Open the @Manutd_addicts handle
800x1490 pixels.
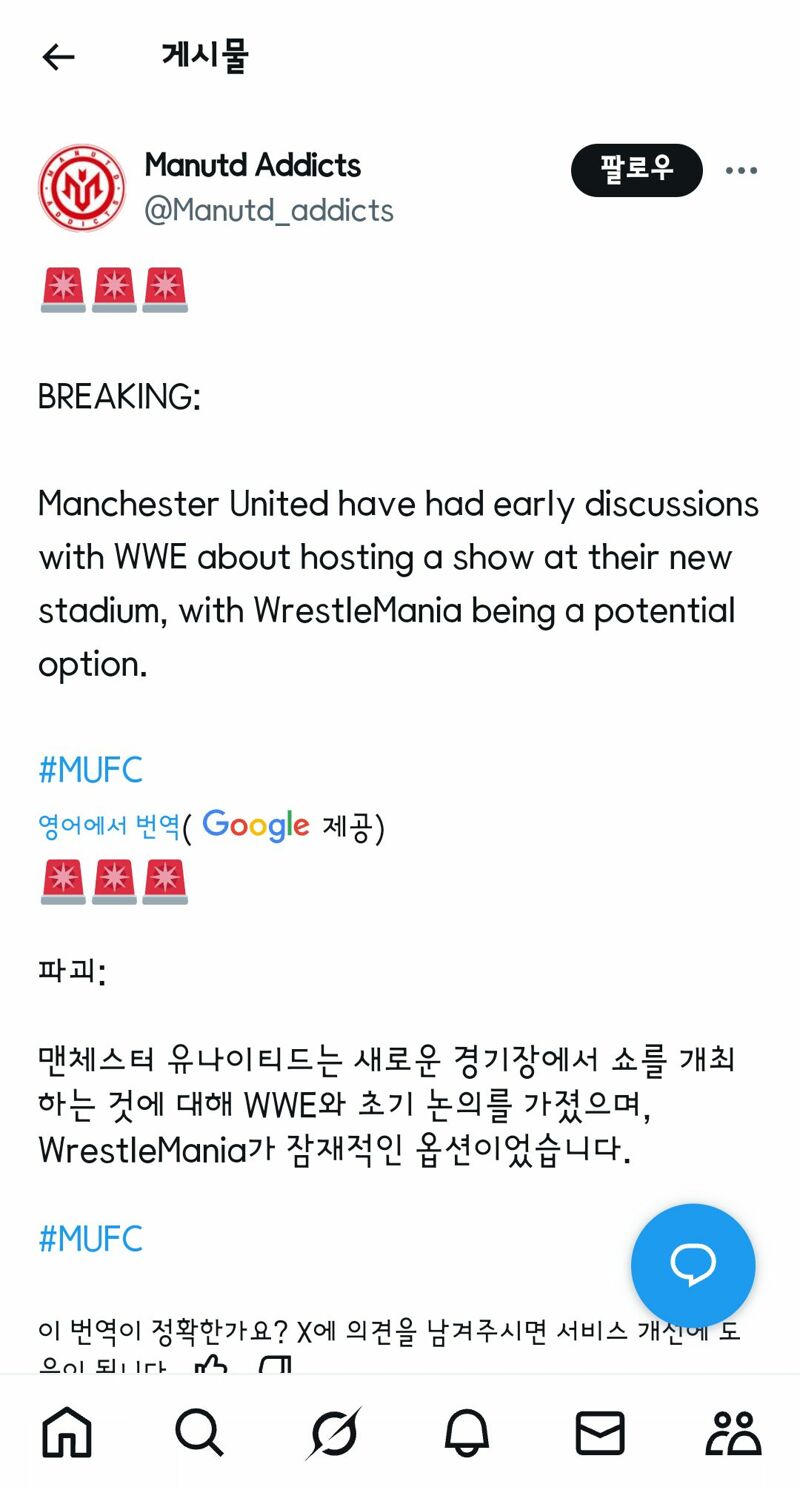[x=269, y=210]
